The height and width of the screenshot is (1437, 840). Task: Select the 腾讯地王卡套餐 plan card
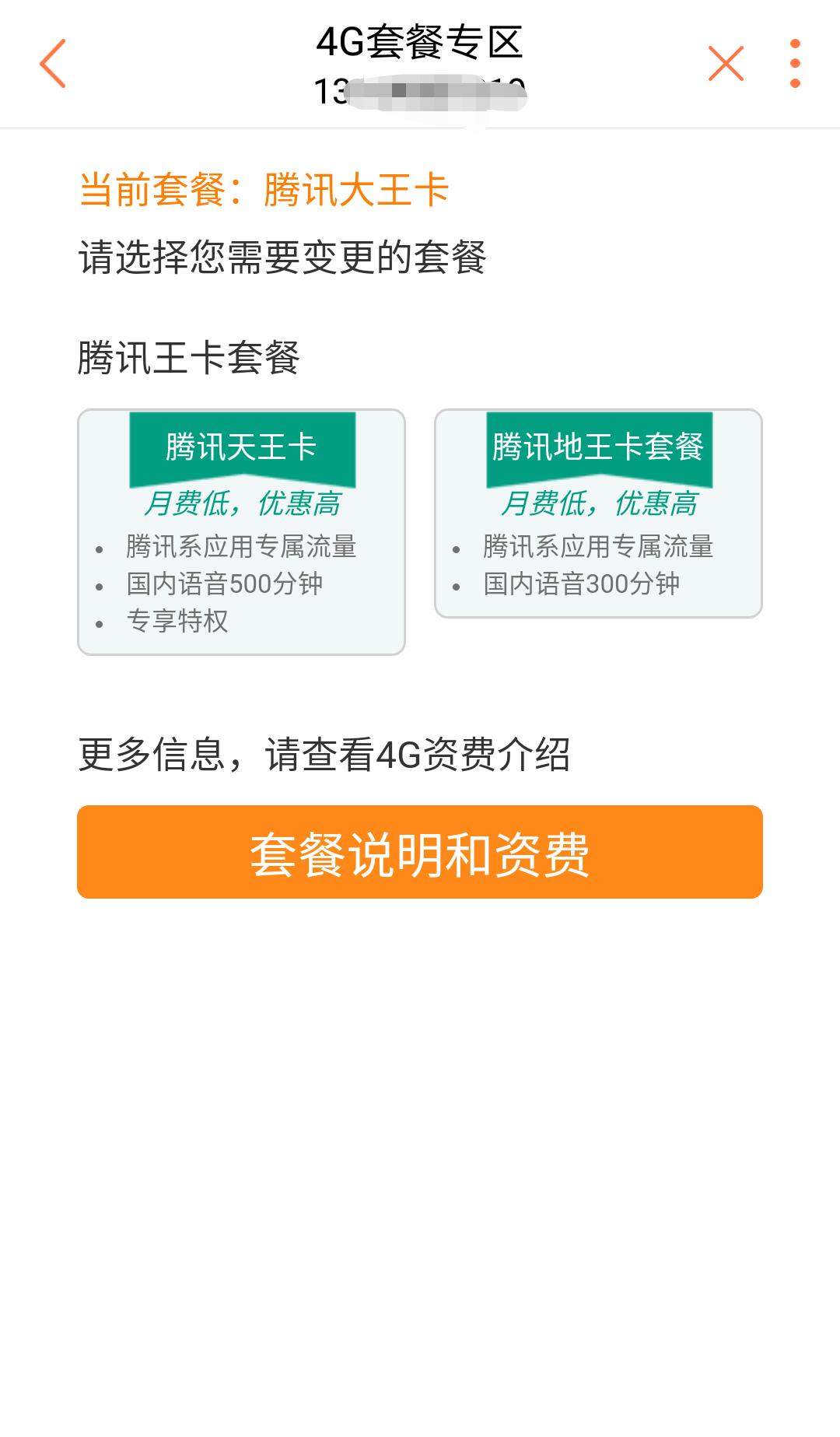coord(598,513)
